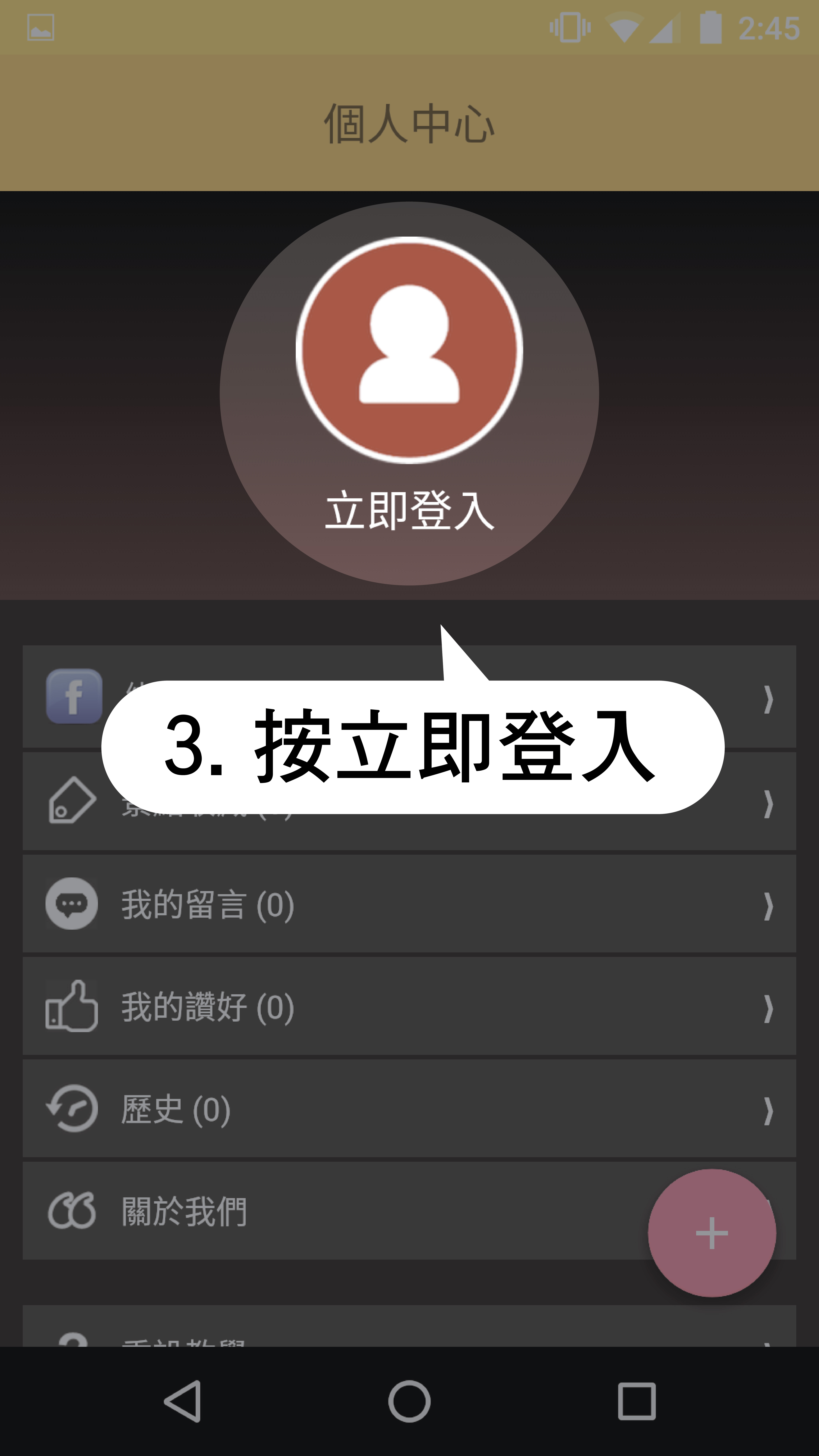This screenshot has height=1456, width=819.
Task: Tap the floating plus button
Action: (712, 1233)
